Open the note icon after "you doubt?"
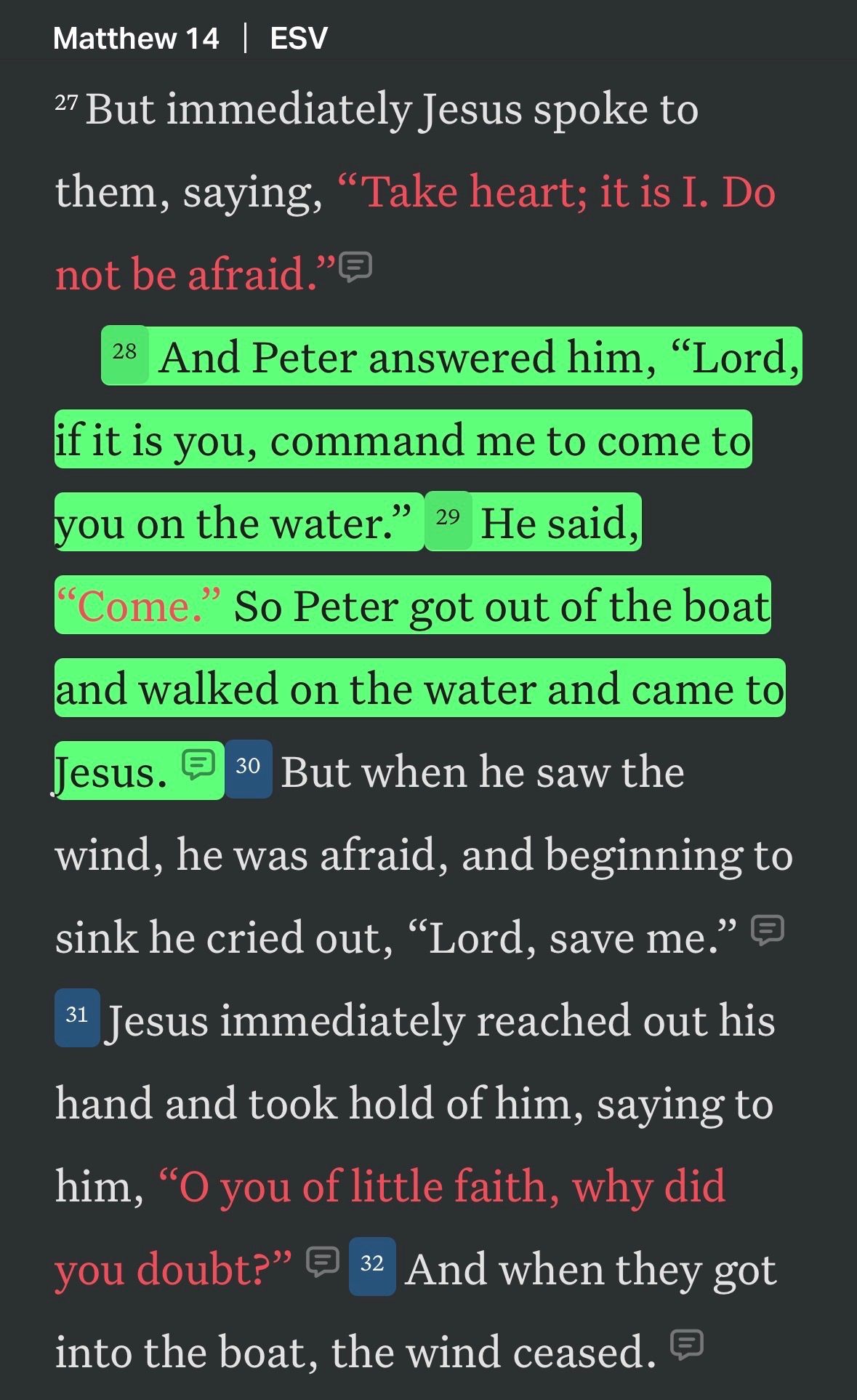This screenshot has width=857, height=1400. click(323, 1262)
